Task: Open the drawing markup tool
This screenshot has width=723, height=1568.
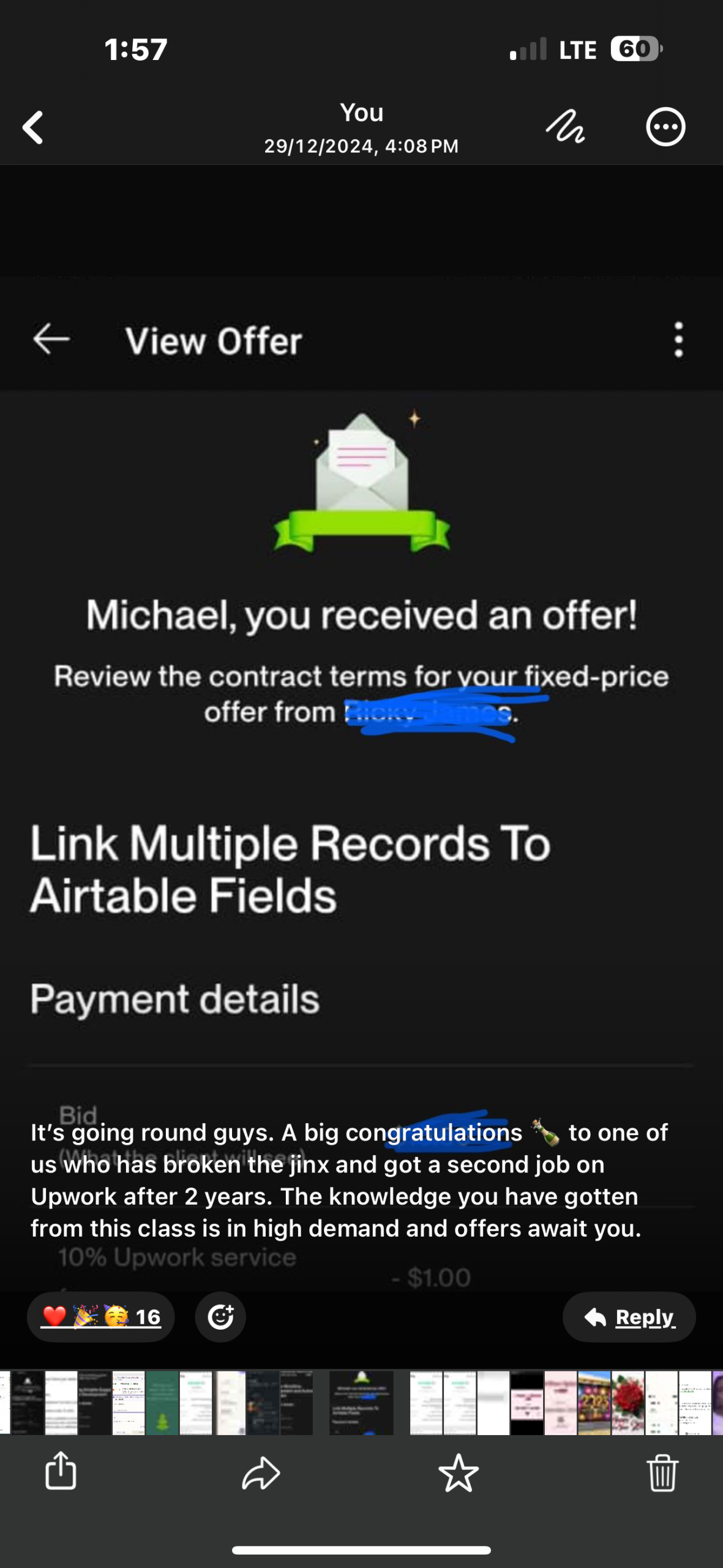Action: coord(565,127)
